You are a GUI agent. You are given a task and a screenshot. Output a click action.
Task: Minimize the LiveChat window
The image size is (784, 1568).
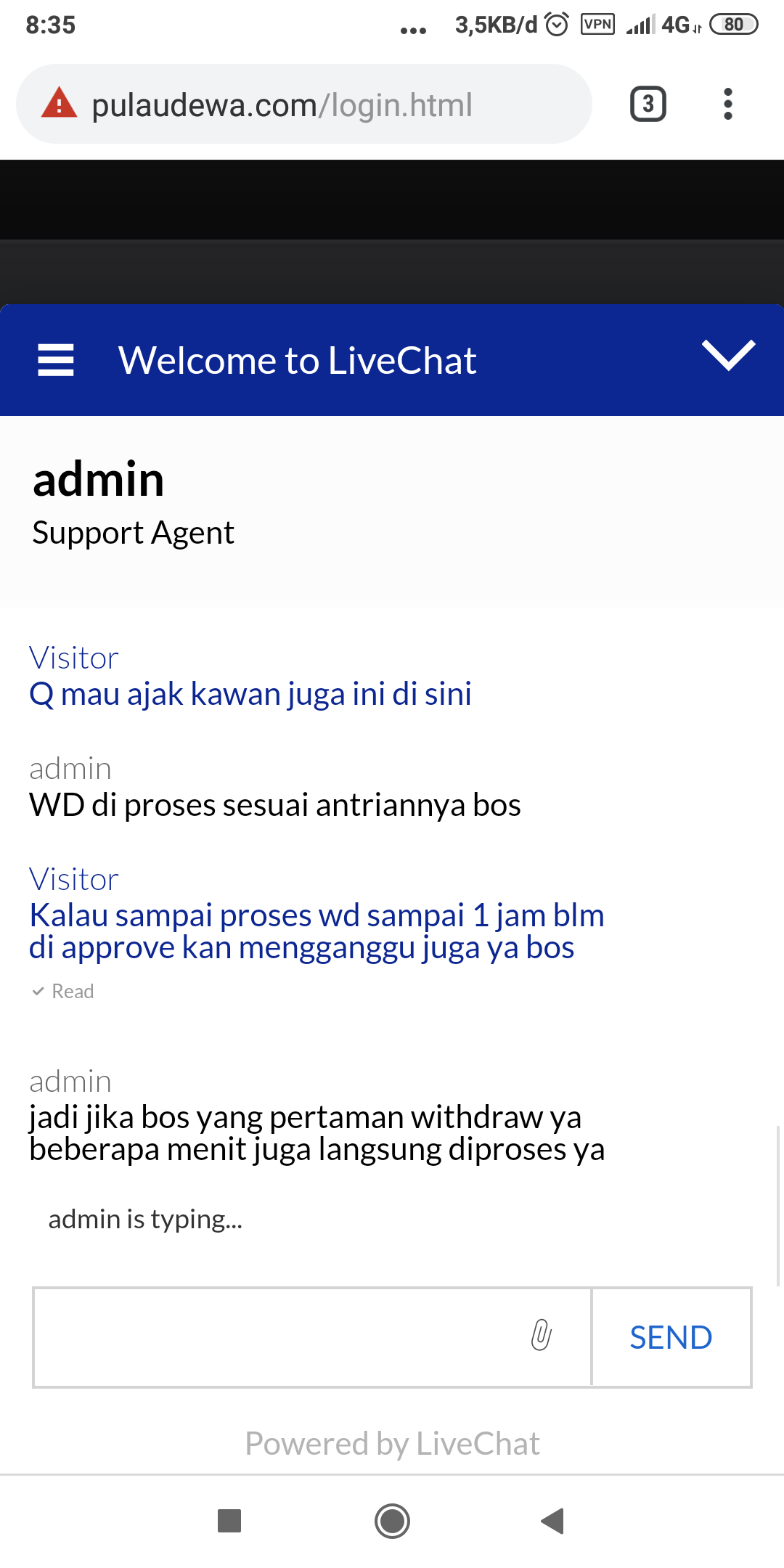(x=729, y=355)
